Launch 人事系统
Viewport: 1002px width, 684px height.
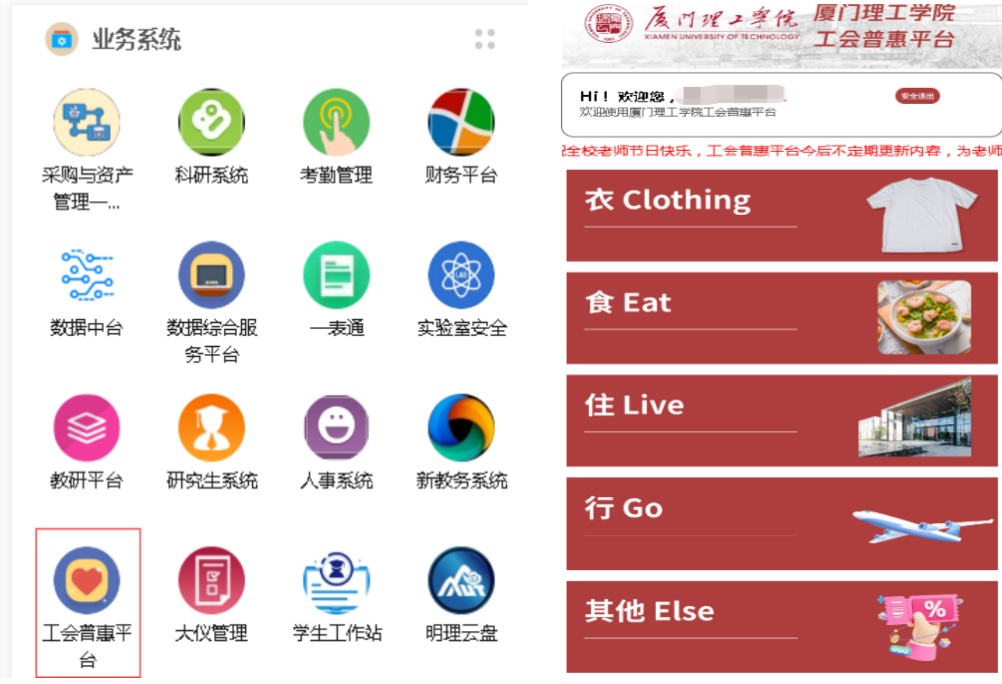pos(336,428)
